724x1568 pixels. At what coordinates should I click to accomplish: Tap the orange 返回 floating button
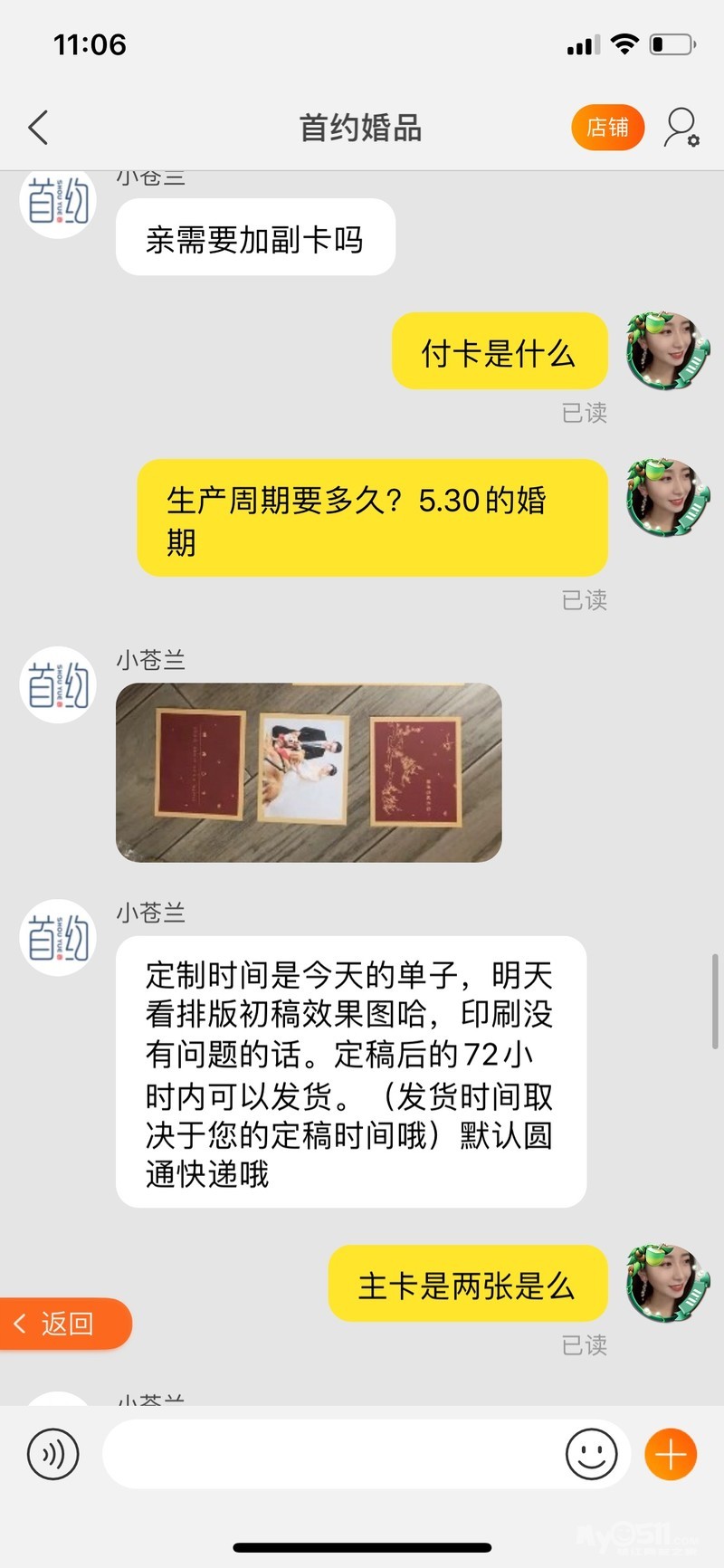click(x=65, y=1324)
